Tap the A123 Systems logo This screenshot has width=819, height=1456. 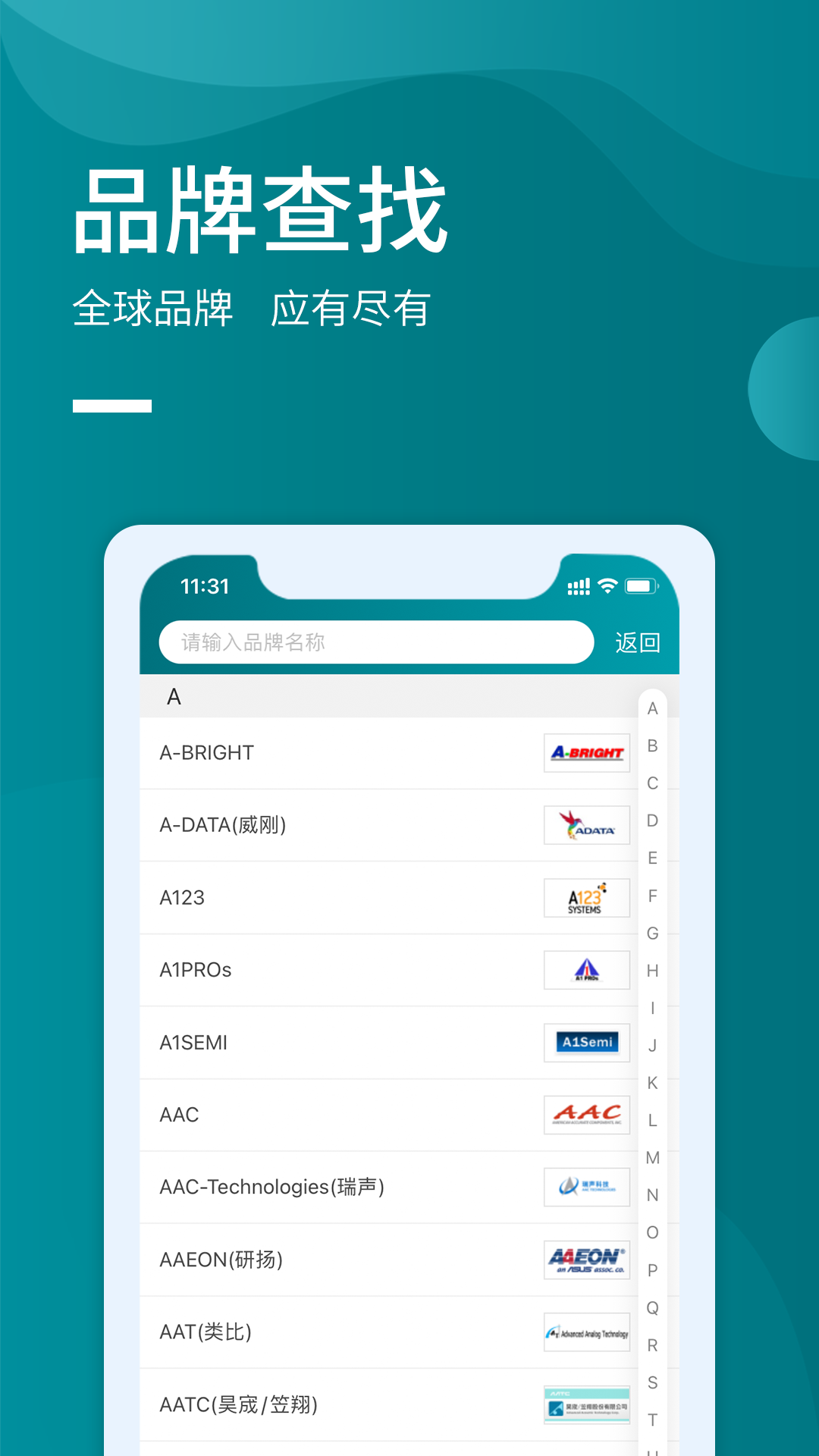click(586, 897)
